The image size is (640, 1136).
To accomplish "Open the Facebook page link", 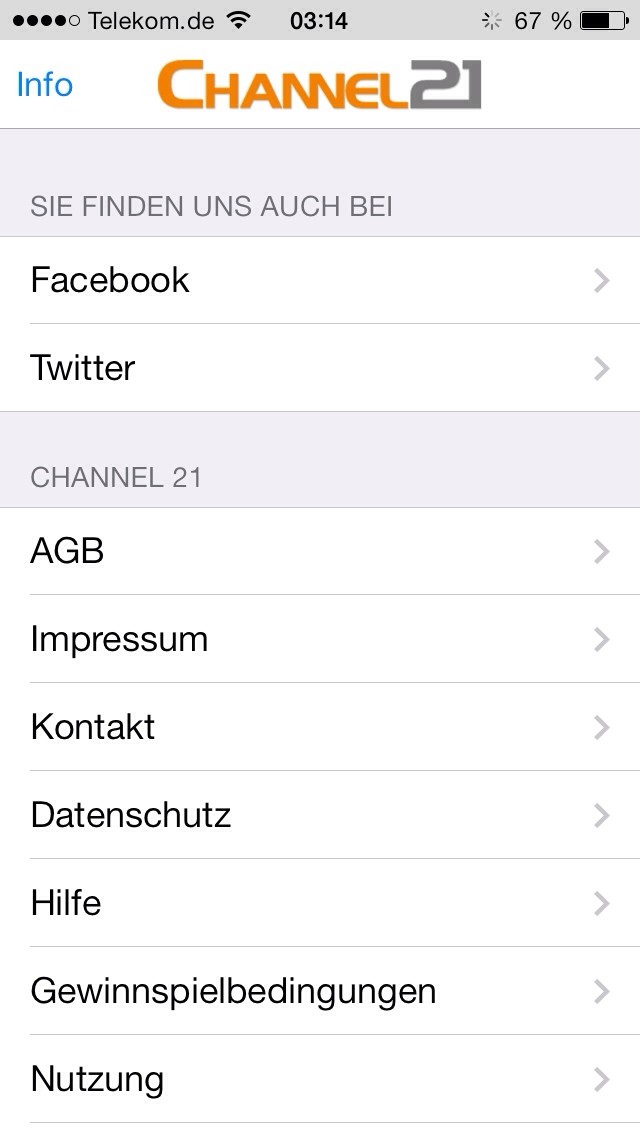I will tap(320, 280).
